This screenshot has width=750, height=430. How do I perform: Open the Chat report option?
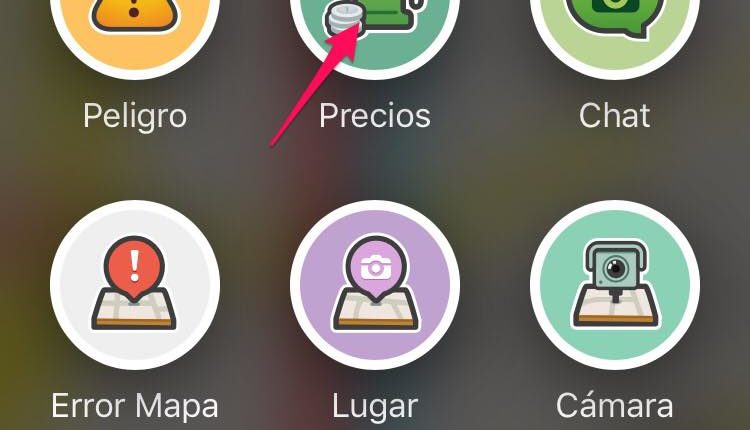615,25
